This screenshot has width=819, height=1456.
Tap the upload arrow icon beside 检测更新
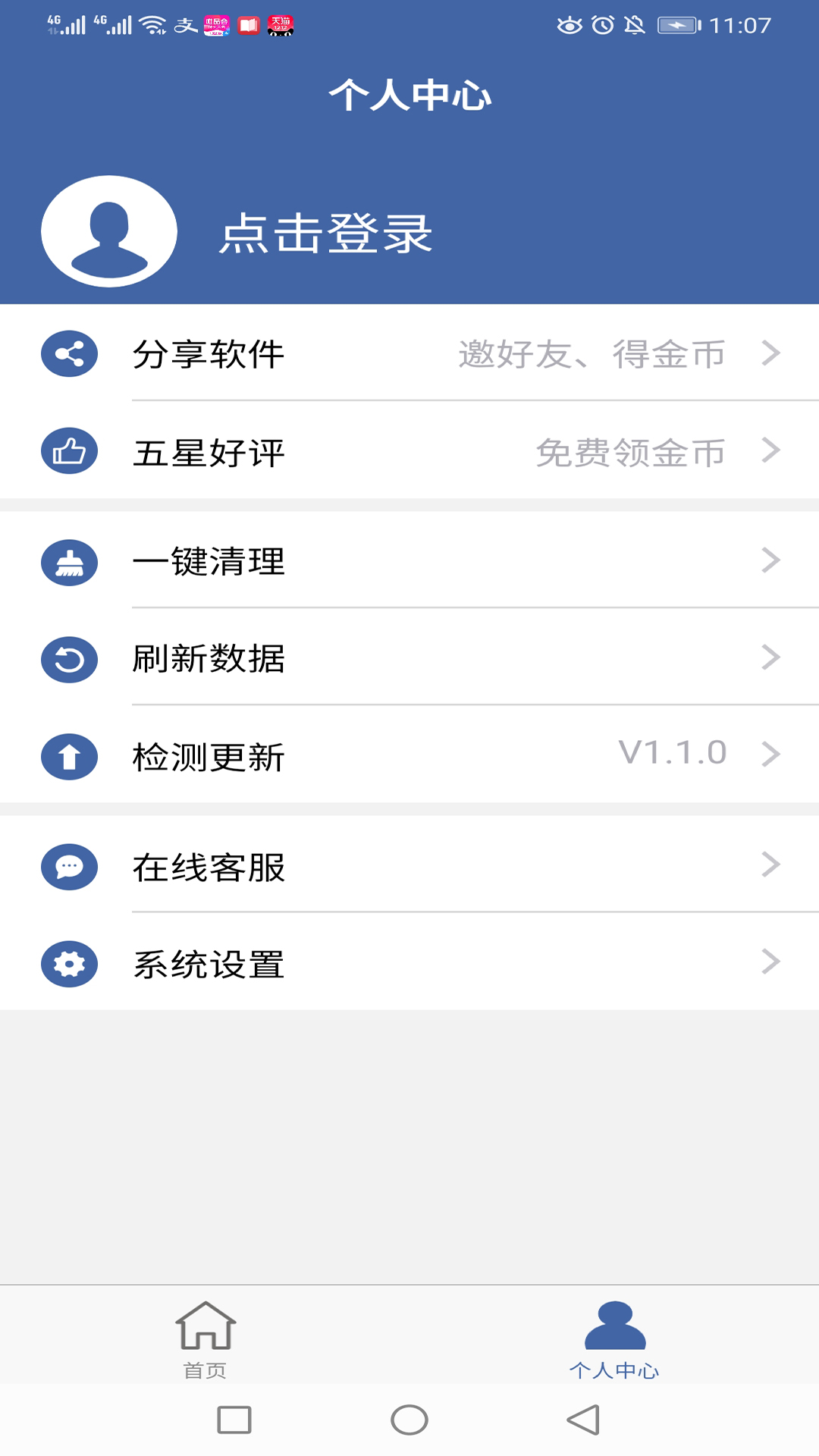pos(68,755)
